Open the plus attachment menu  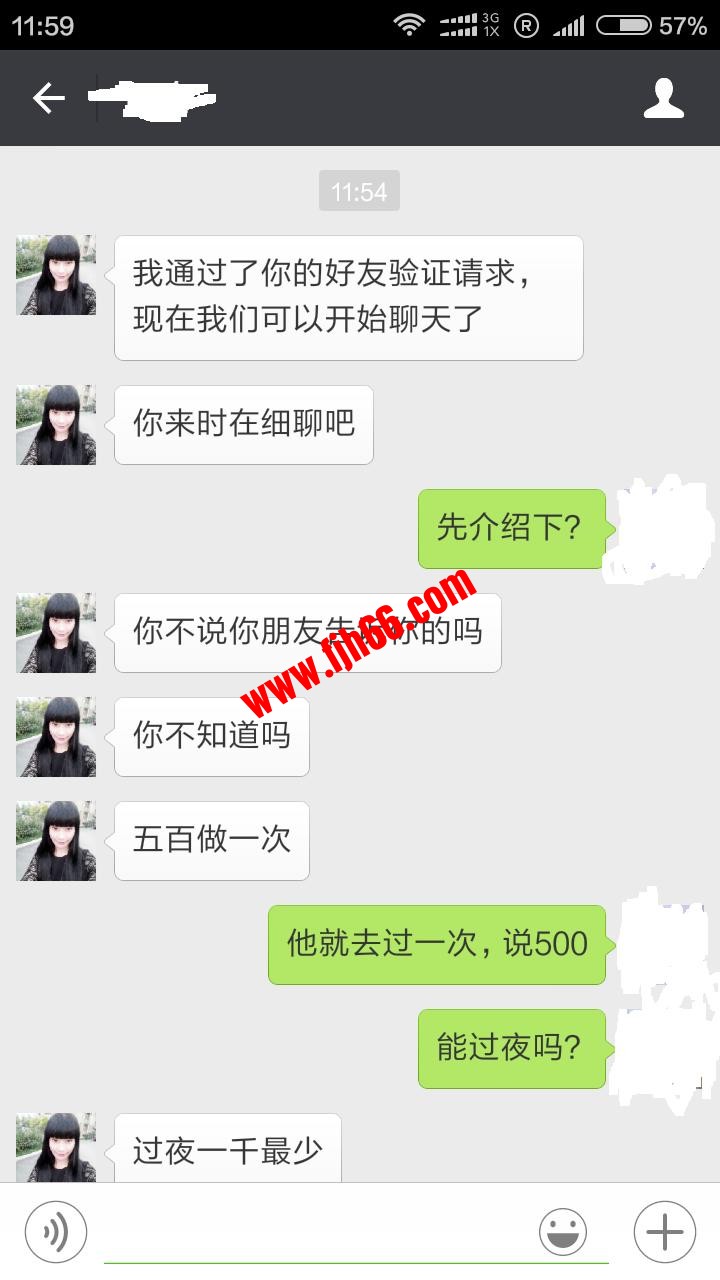[x=664, y=1232]
